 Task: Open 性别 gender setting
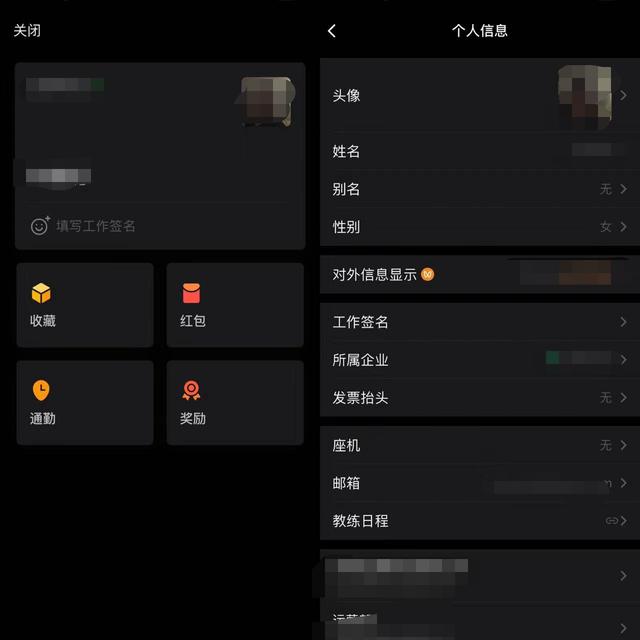[479, 227]
